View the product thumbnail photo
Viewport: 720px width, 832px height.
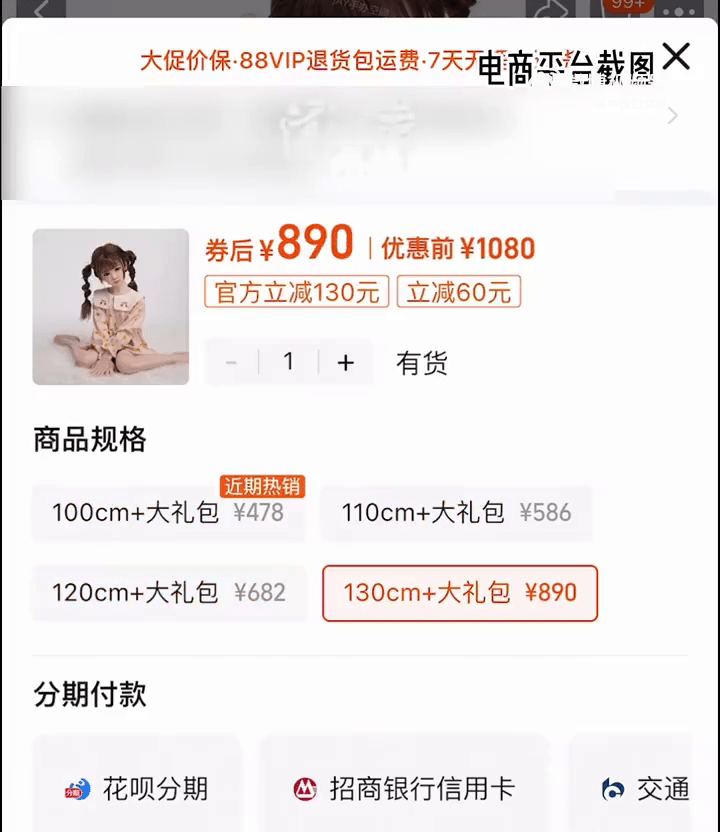coord(110,306)
